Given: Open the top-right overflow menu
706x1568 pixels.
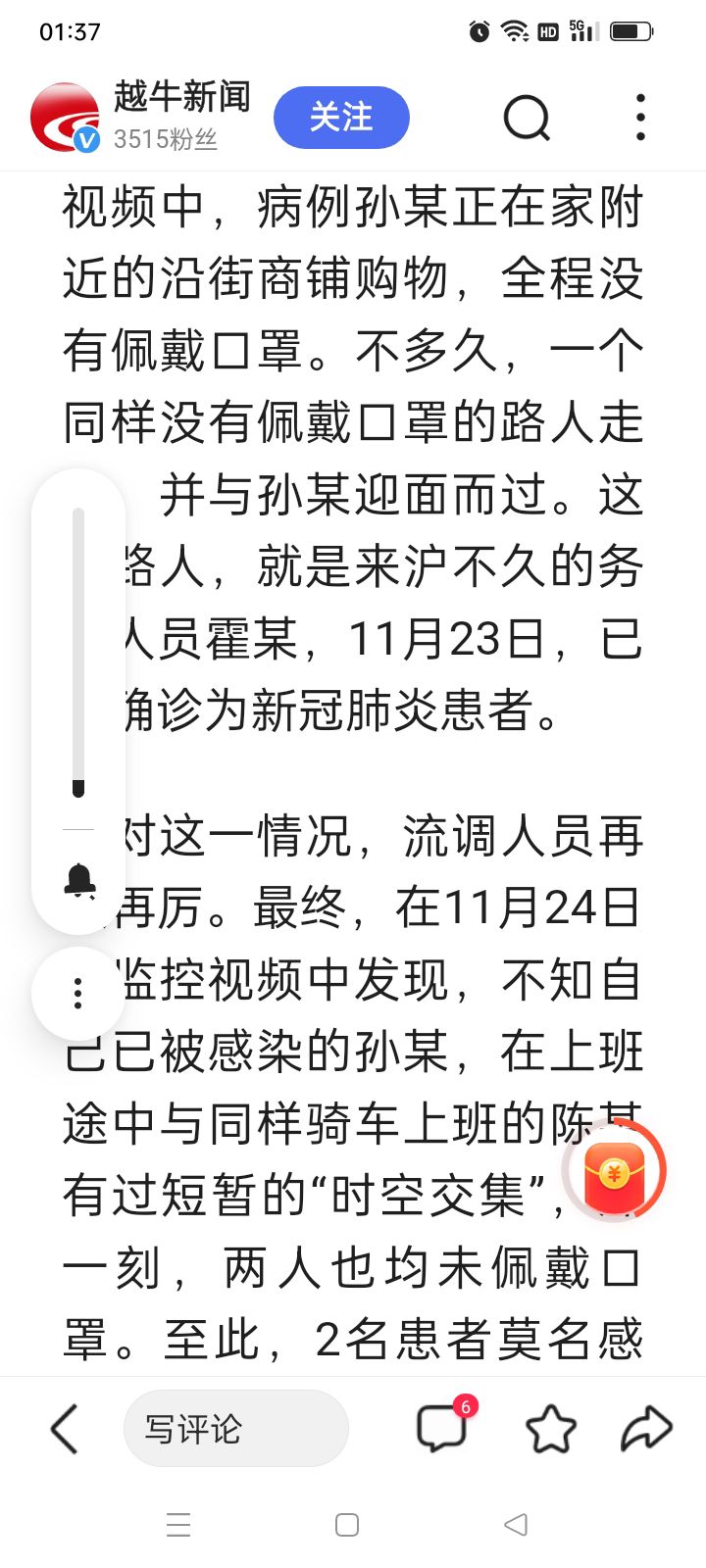Looking at the screenshot, I should [640, 118].
